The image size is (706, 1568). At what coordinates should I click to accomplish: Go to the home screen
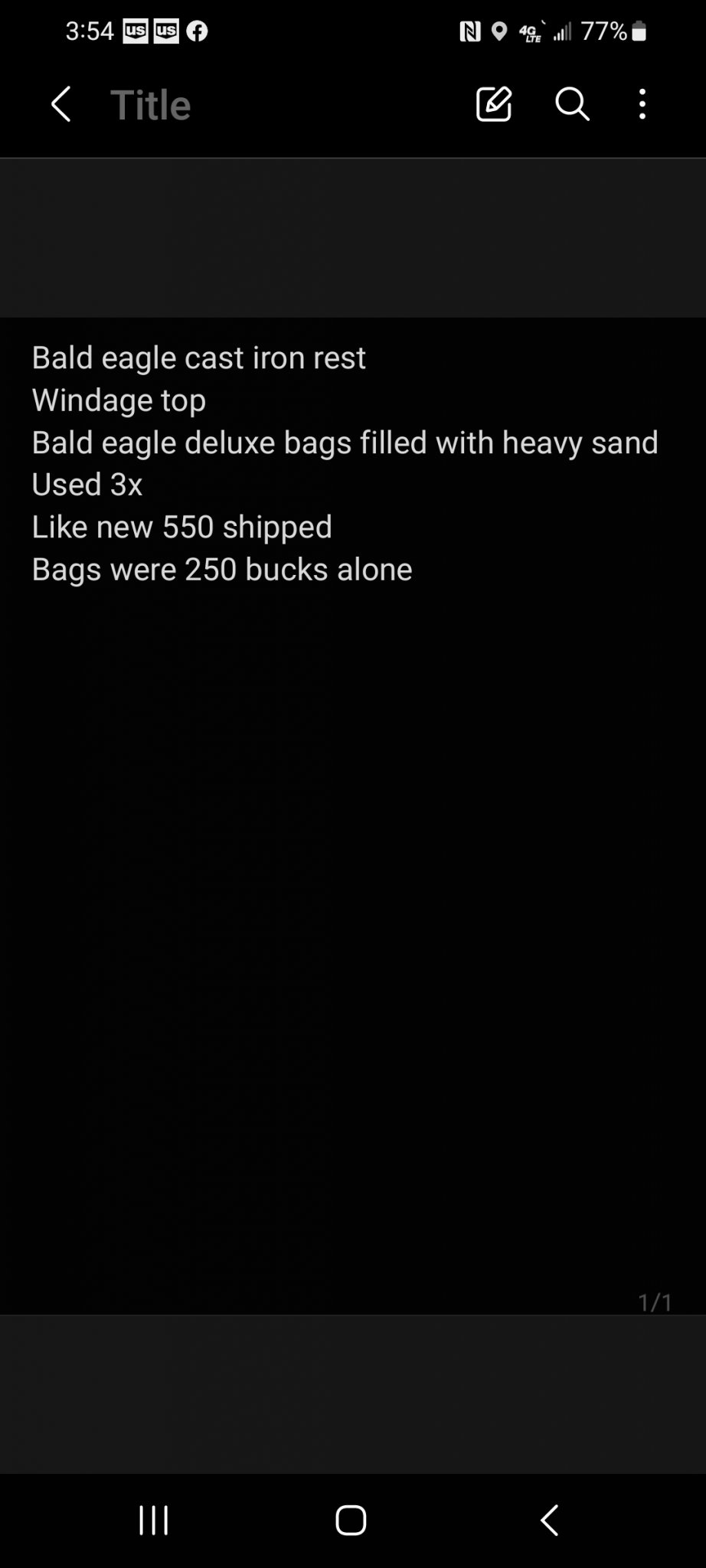click(351, 1521)
